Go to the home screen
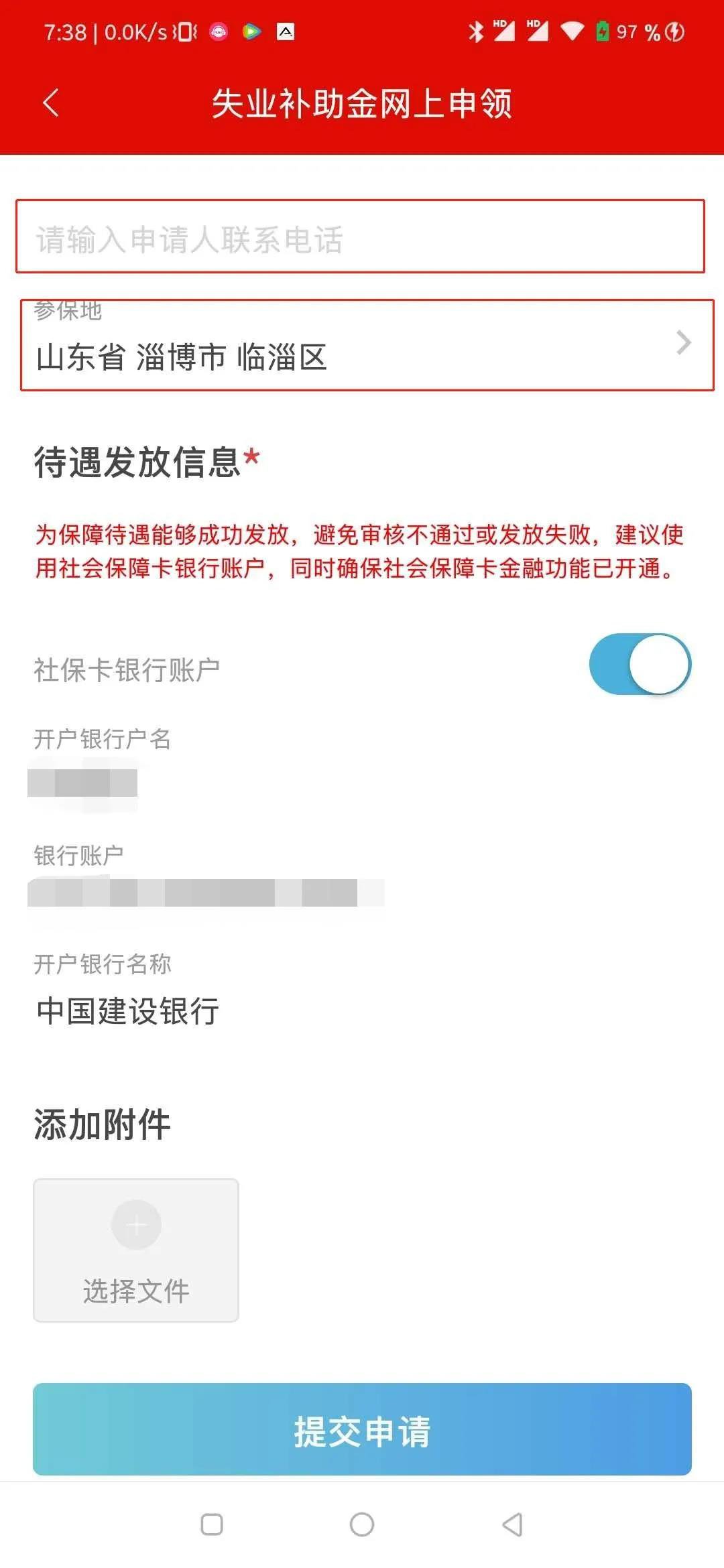This screenshot has height=1568, width=724. pyautogui.click(x=362, y=1524)
